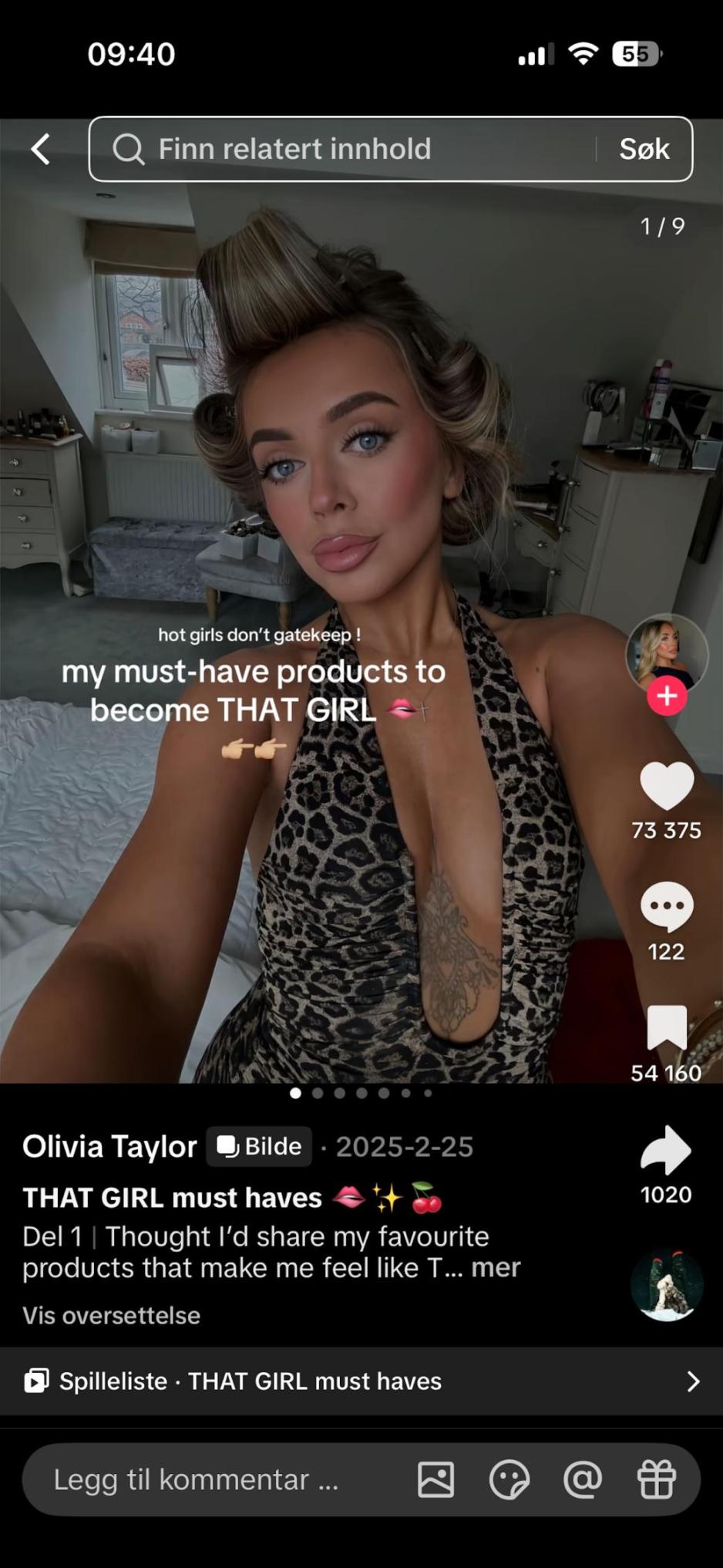Open the emoji sticker picker
This screenshot has height=1568, width=723.
click(509, 1479)
